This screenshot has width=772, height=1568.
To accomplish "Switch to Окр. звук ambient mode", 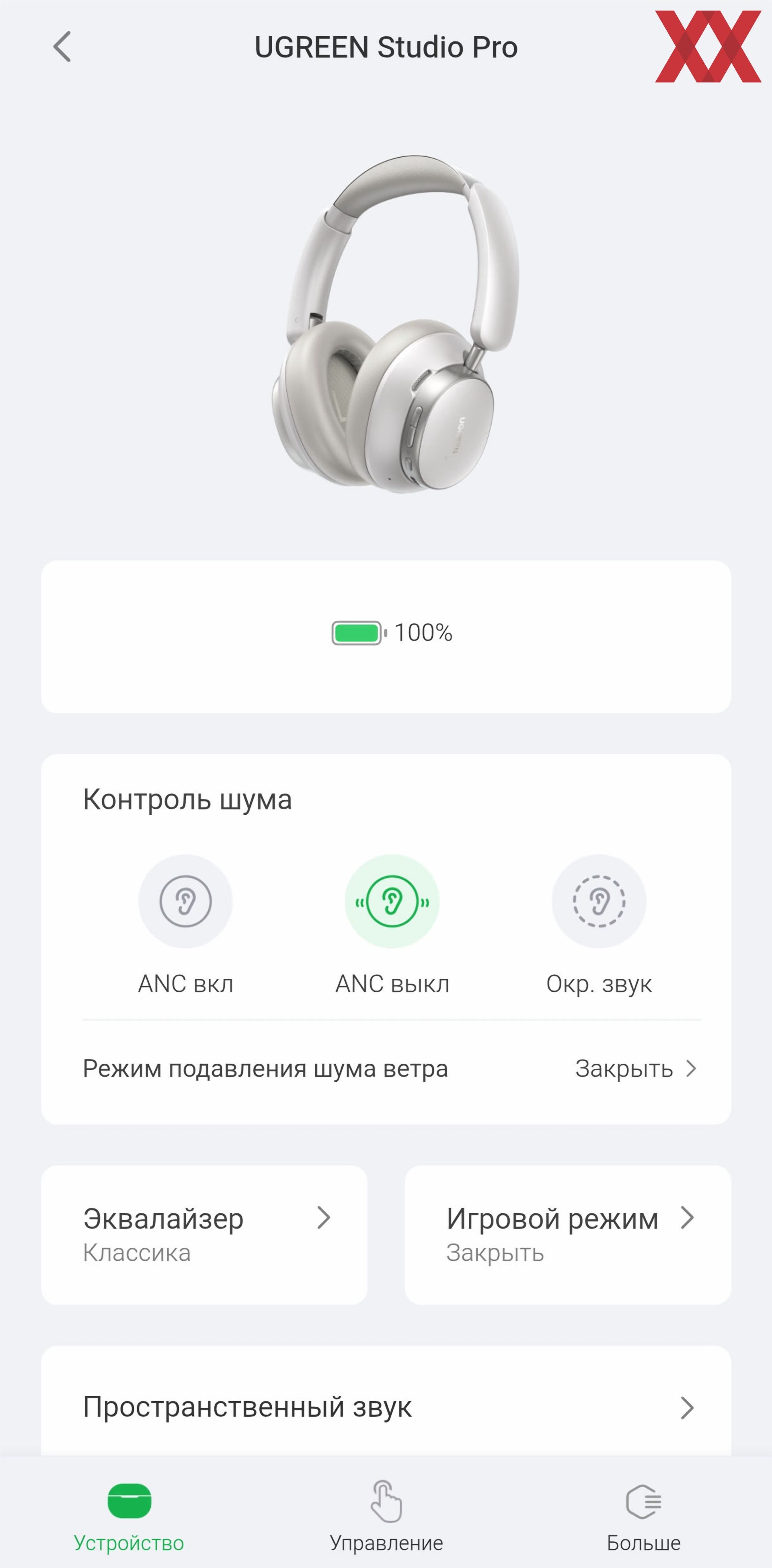I will click(599, 901).
